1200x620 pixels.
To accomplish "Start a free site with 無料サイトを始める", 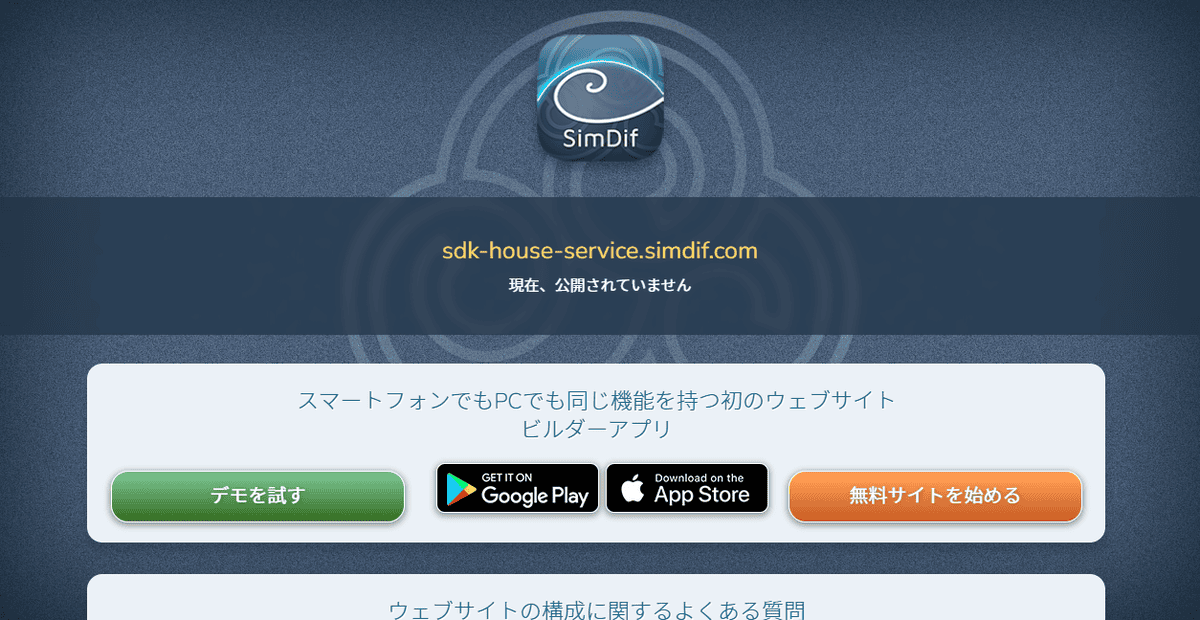I will coord(935,496).
